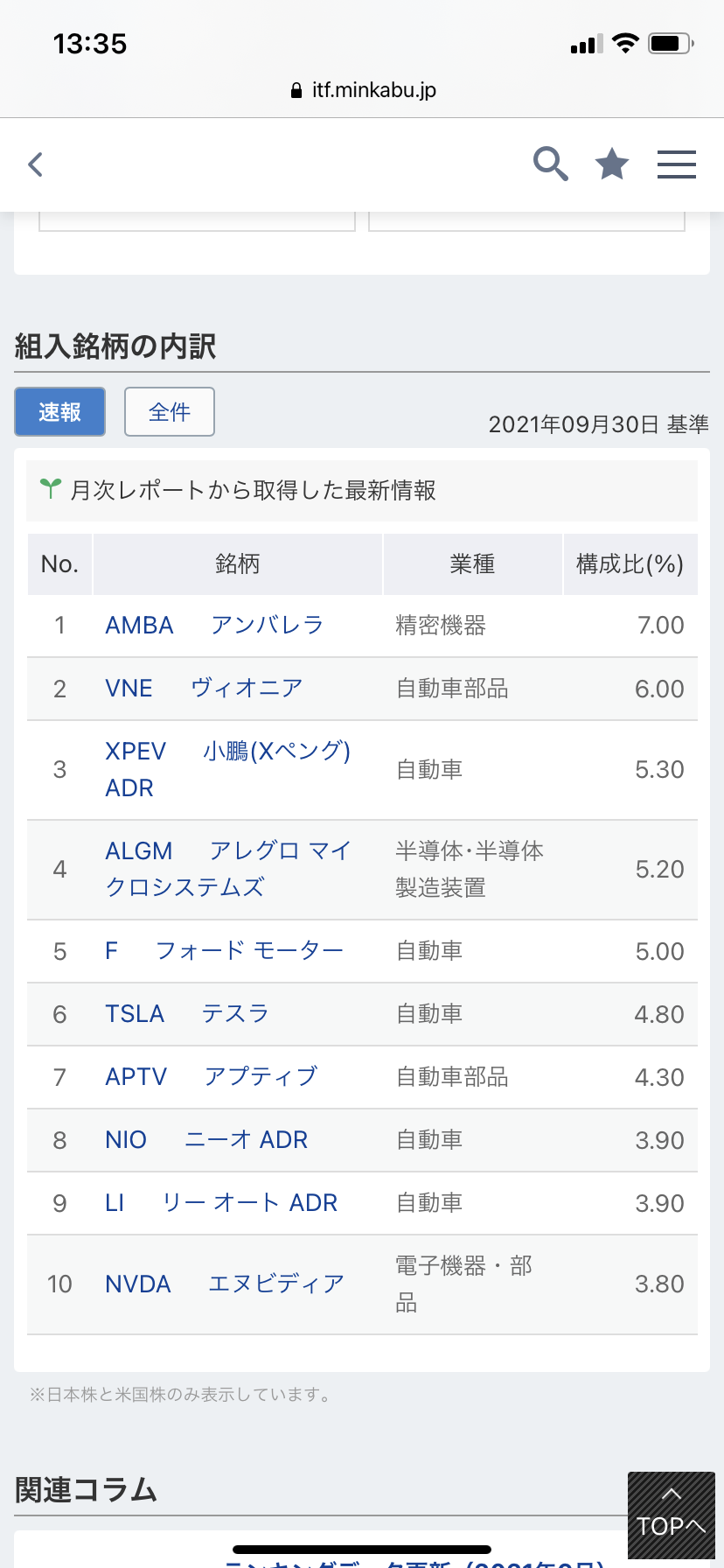Go back to the previous page
Viewport: 724px width, 1568px height.
tap(36, 164)
